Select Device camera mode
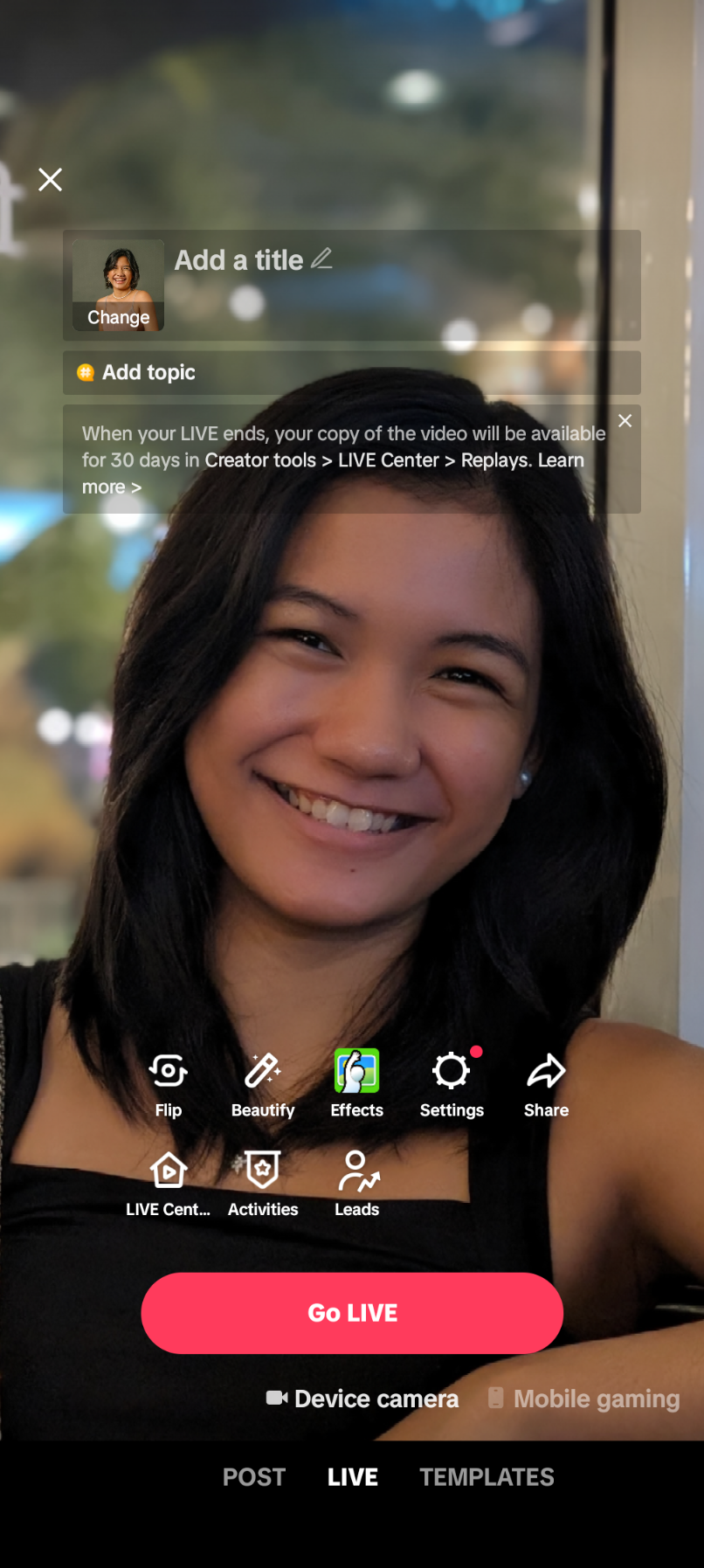704x1568 pixels. [363, 1399]
